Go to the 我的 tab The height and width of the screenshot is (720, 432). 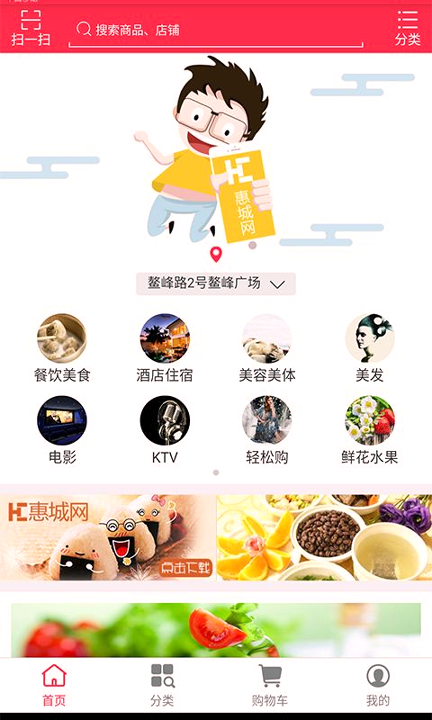point(378,685)
